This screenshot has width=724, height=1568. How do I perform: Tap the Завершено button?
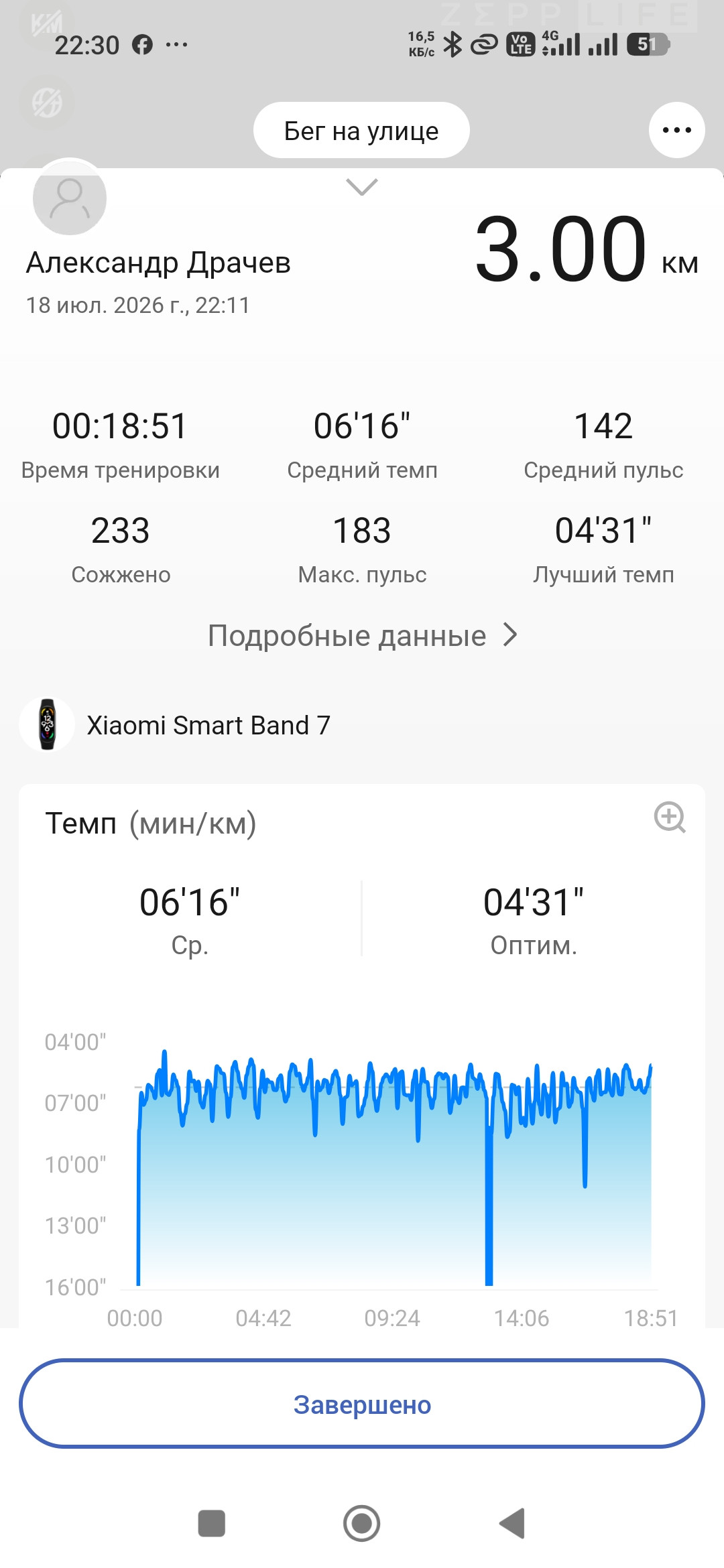(x=362, y=1404)
